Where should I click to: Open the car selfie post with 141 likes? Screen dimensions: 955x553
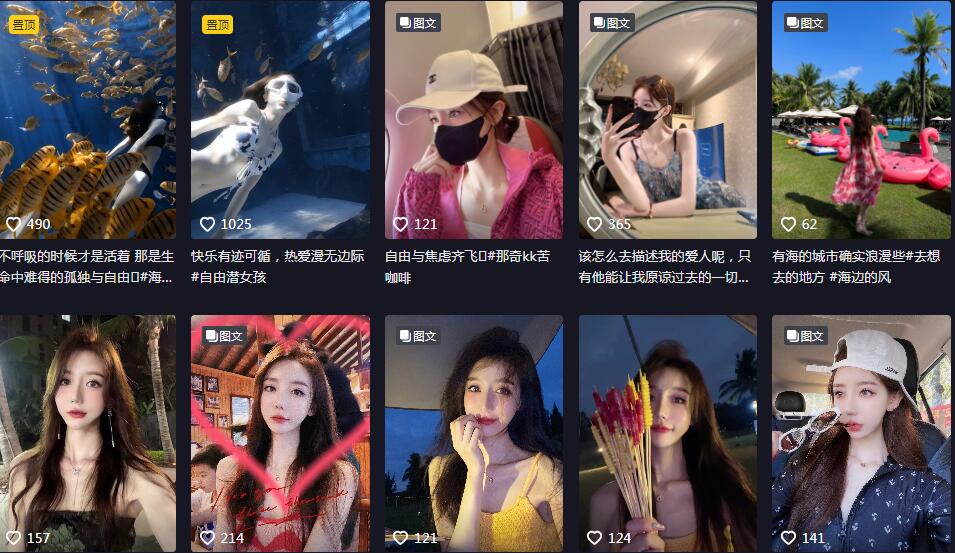tap(861, 435)
